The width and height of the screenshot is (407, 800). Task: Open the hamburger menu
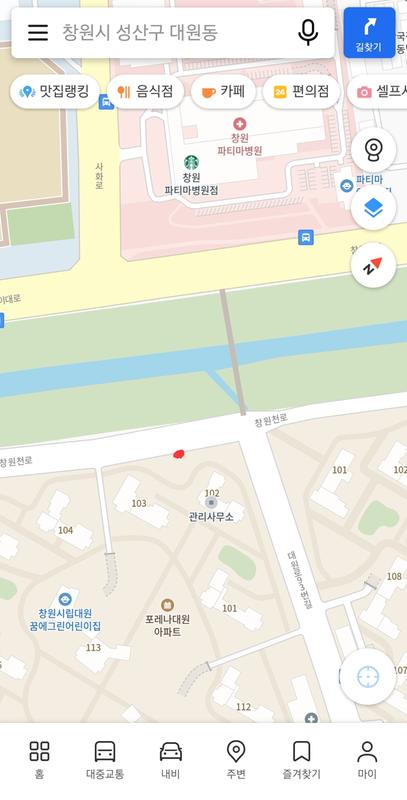38,33
